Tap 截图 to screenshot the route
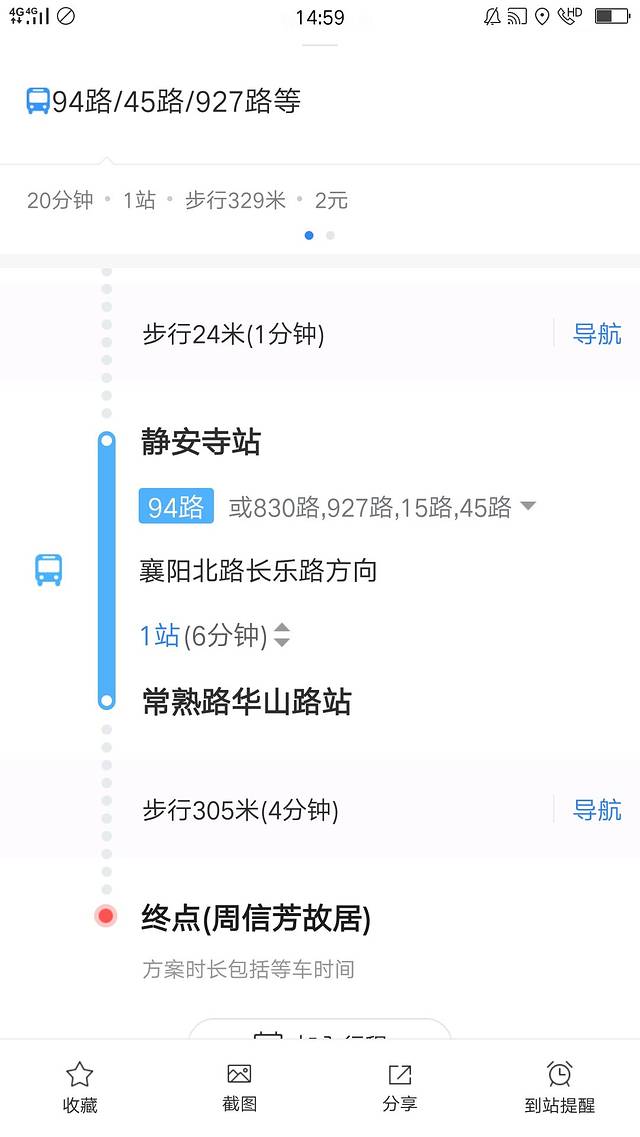Image resolution: width=640 pixels, height=1137 pixels. click(239, 1087)
